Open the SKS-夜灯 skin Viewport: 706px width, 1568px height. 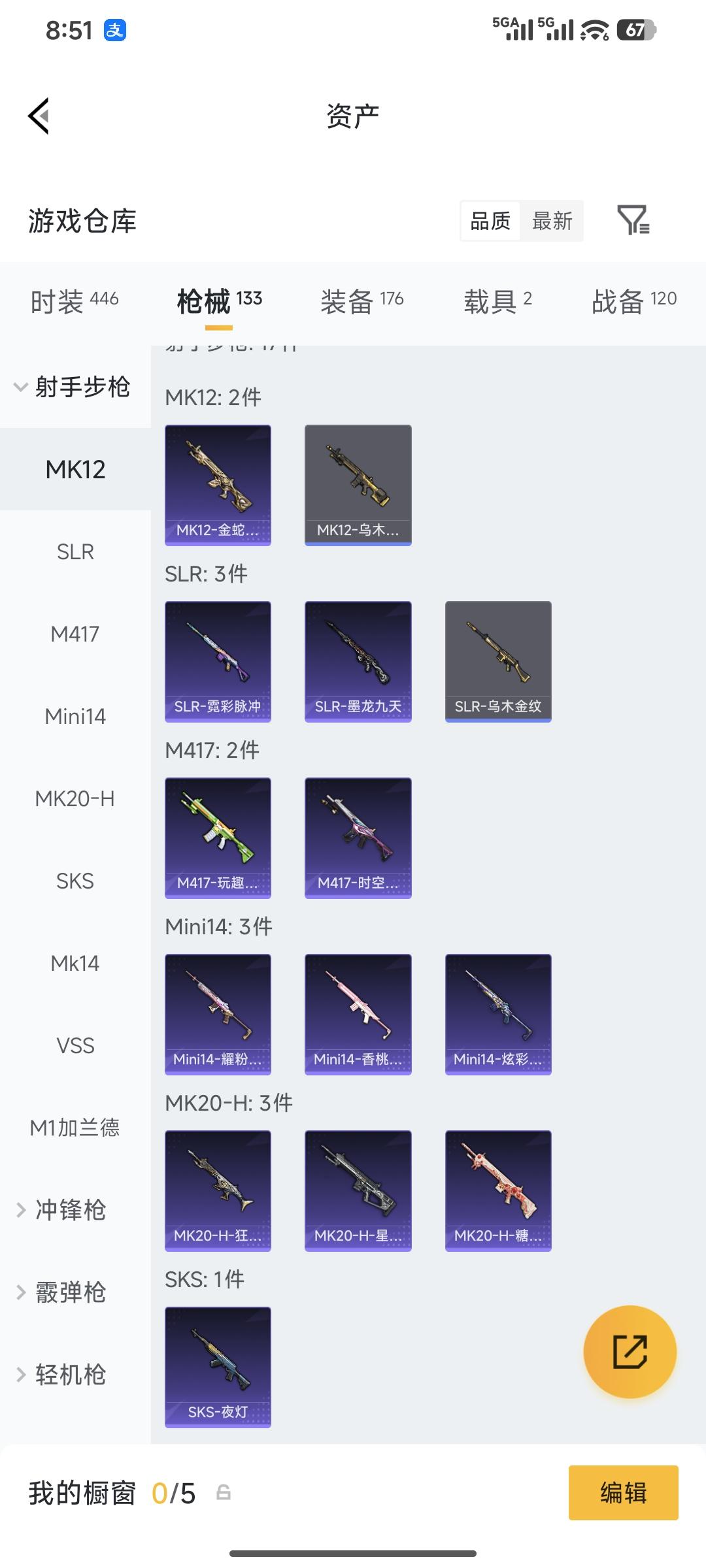218,1366
